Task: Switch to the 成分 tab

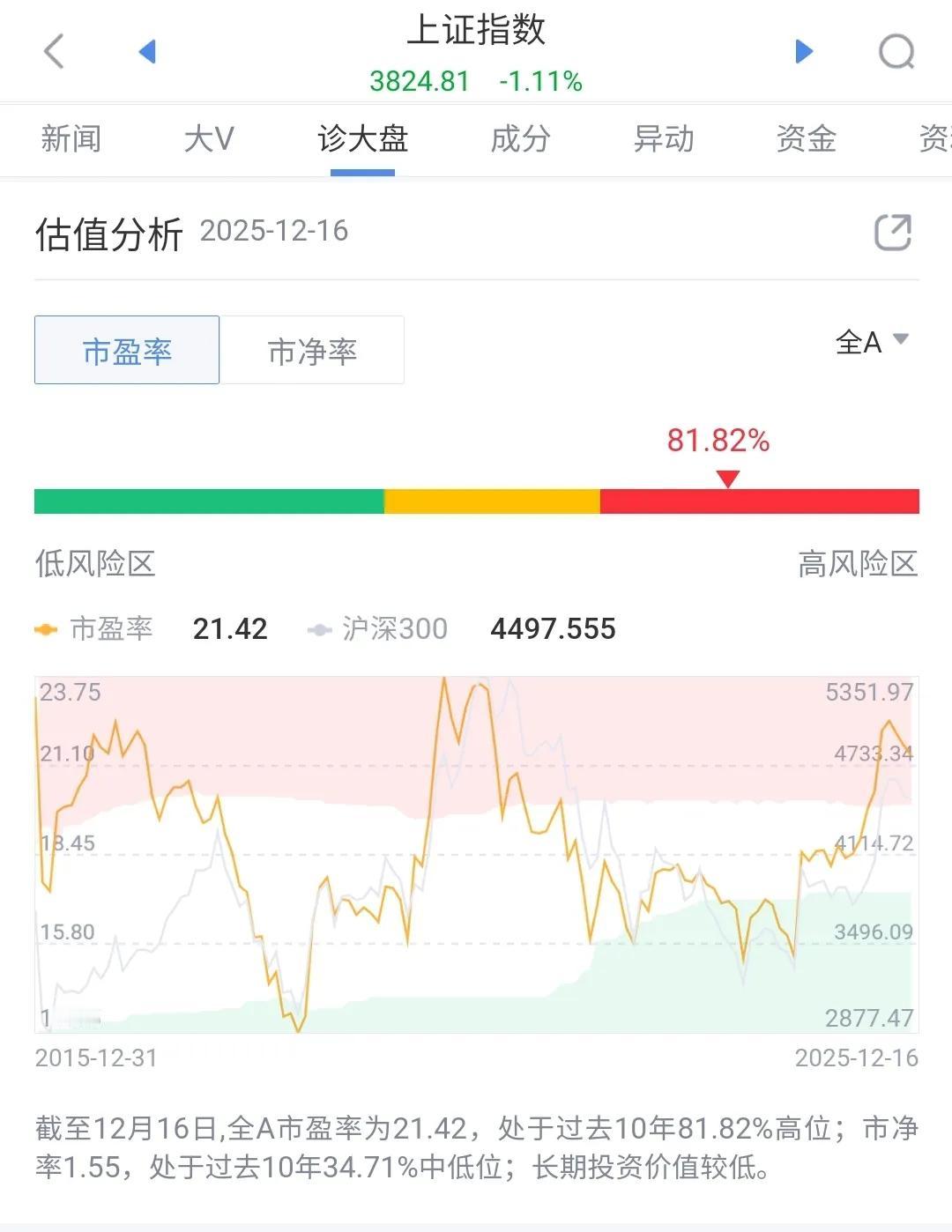Action: click(x=521, y=138)
